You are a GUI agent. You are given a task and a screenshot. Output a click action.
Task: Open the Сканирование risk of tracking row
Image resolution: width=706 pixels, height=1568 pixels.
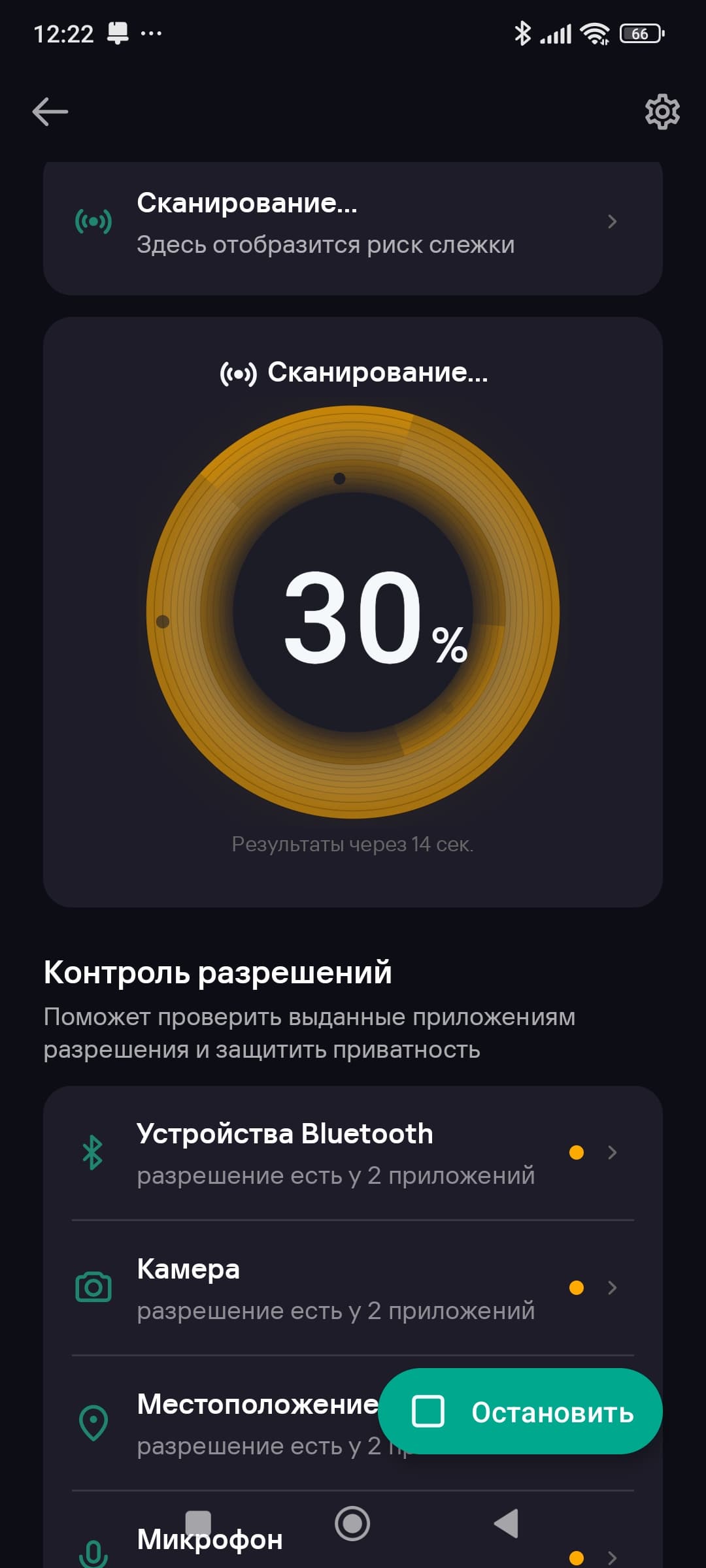(x=353, y=223)
